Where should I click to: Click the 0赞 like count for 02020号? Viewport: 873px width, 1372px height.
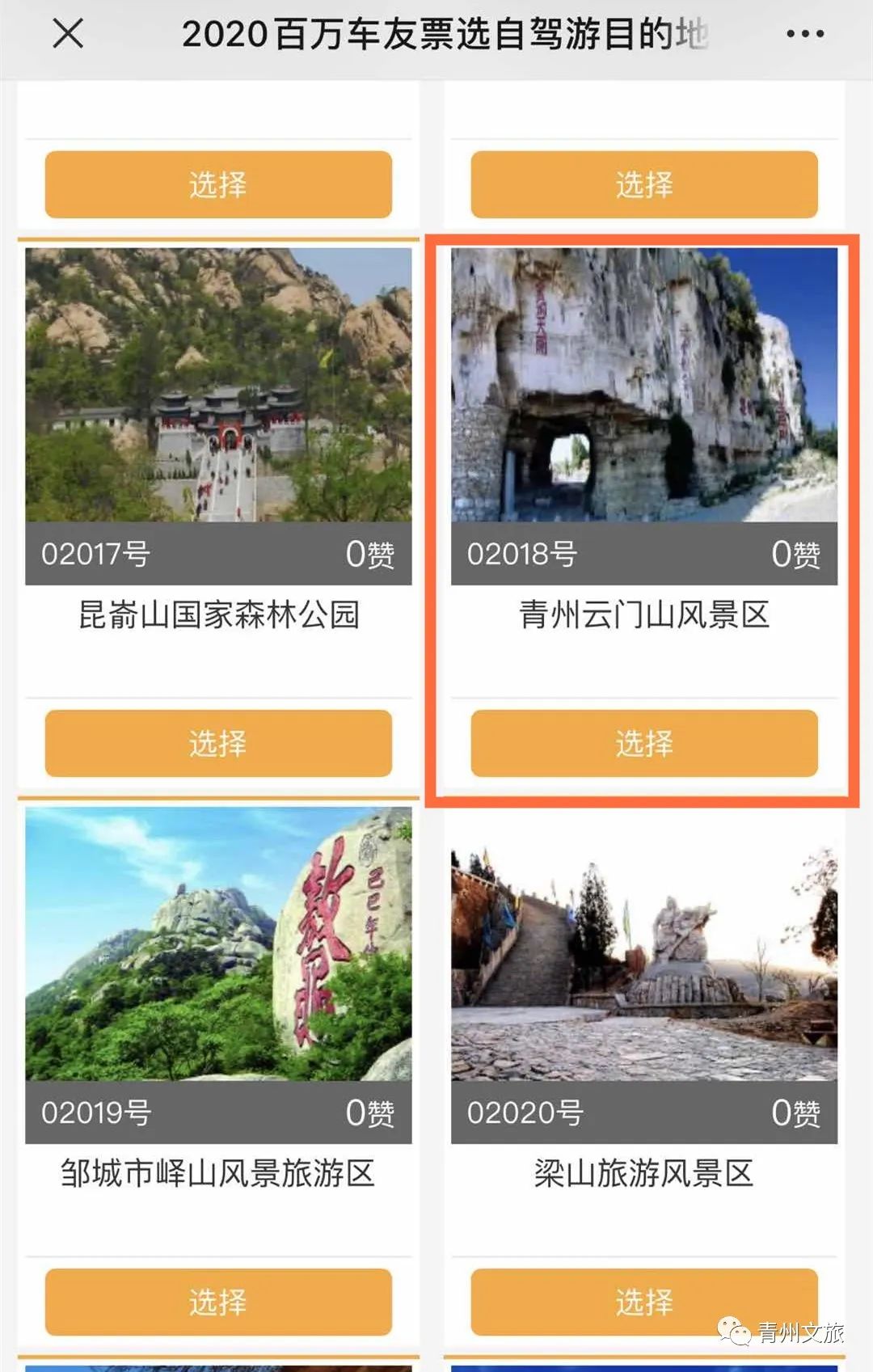pos(798,1114)
